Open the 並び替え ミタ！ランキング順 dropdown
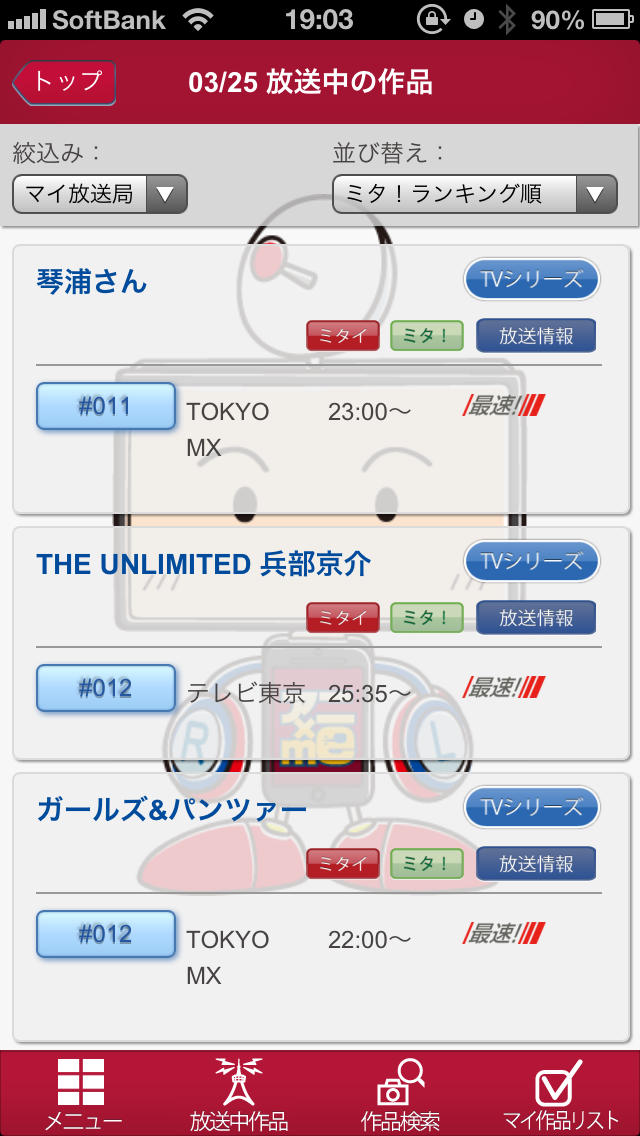Viewport: 640px width, 1136px height. click(474, 194)
